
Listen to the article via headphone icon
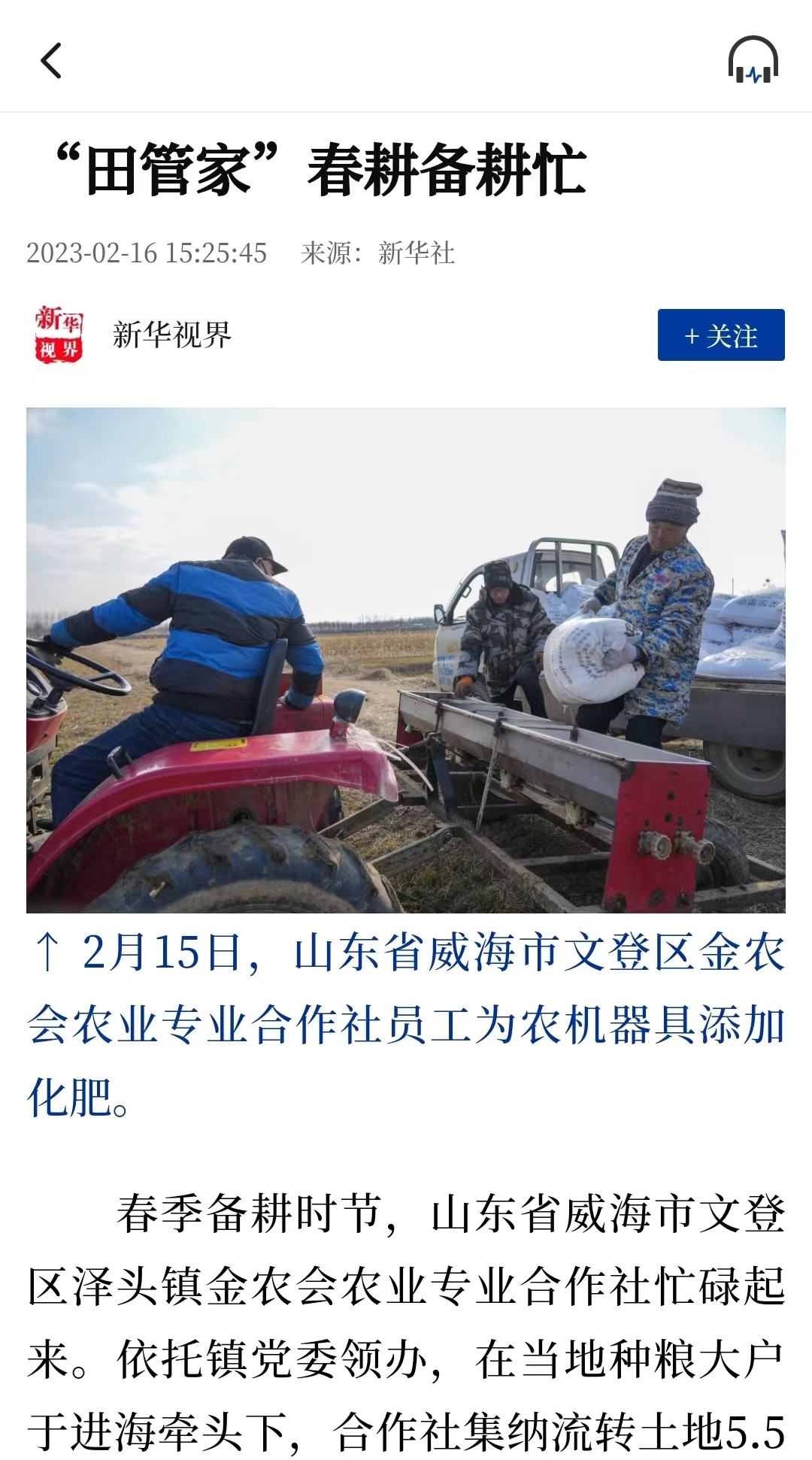pos(753,60)
